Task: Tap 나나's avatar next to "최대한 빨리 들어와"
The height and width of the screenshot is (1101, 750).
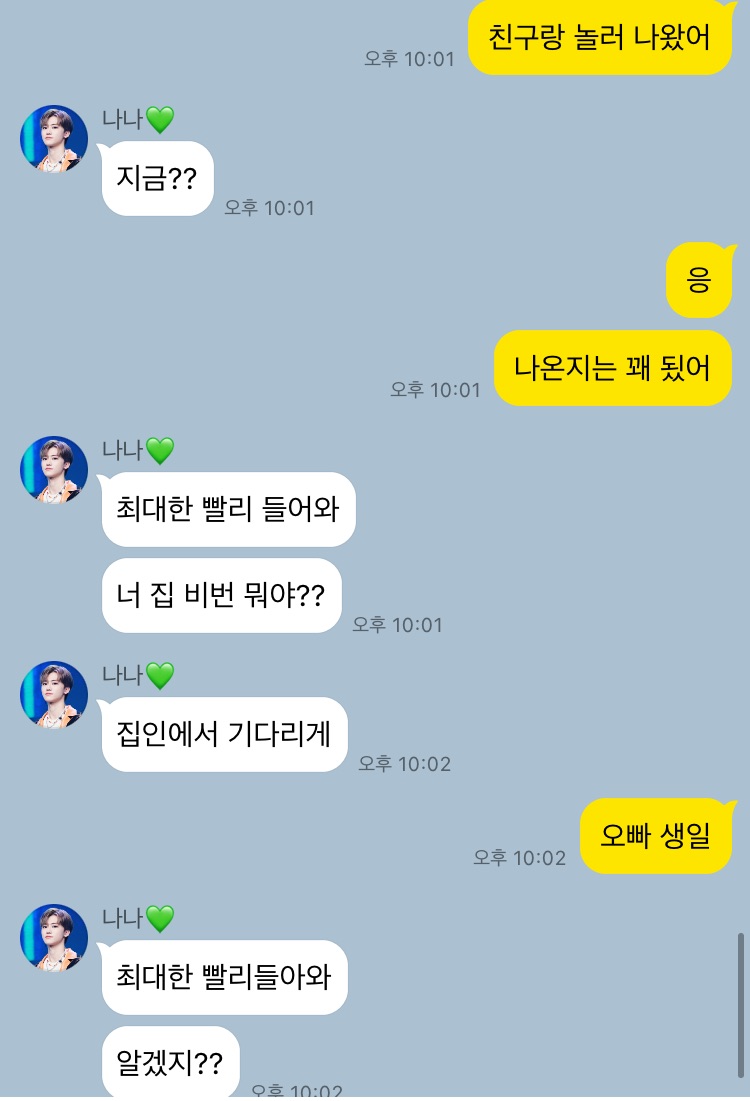Action: click(x=54, y=470)
